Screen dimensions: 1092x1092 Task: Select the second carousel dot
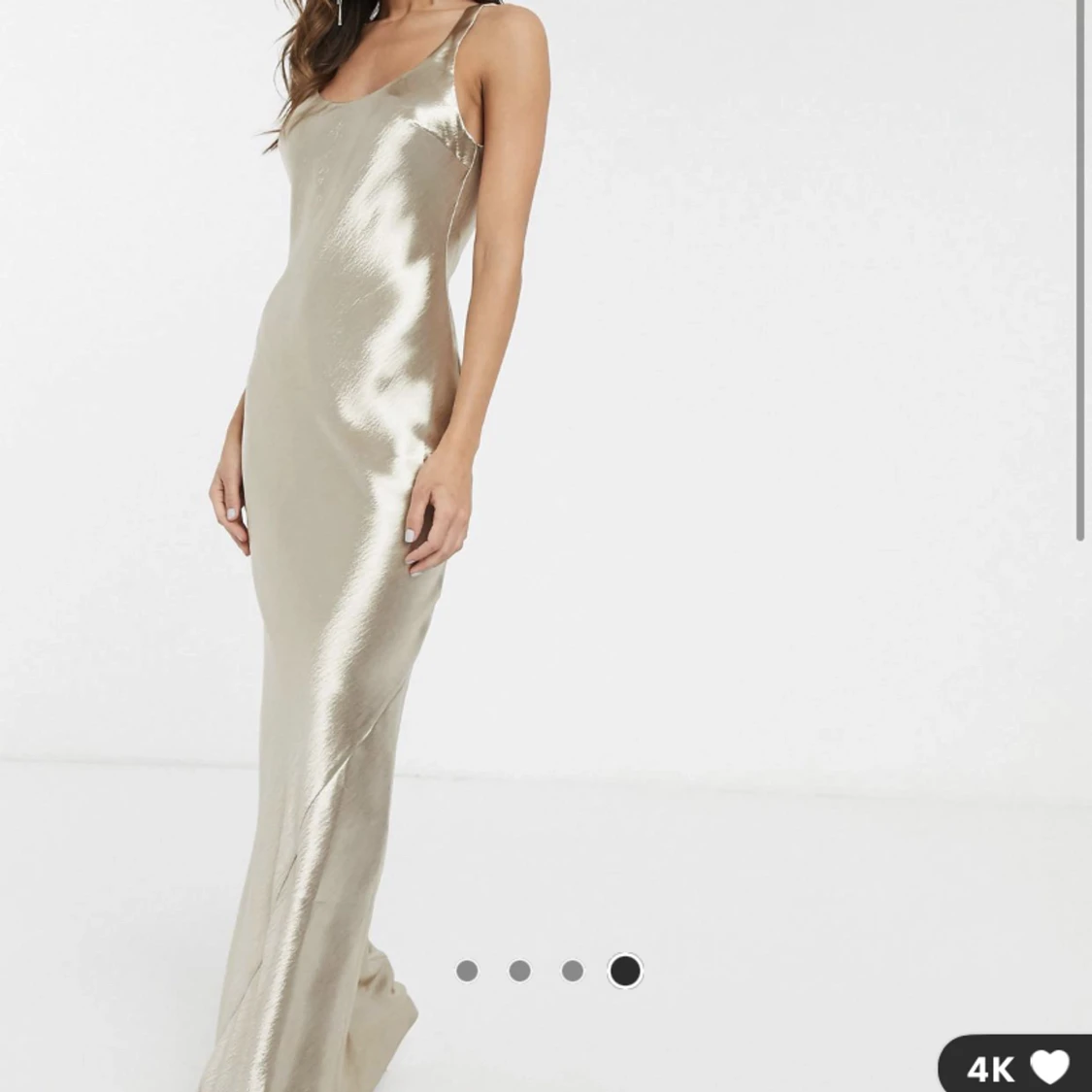(x=519, y=971)
